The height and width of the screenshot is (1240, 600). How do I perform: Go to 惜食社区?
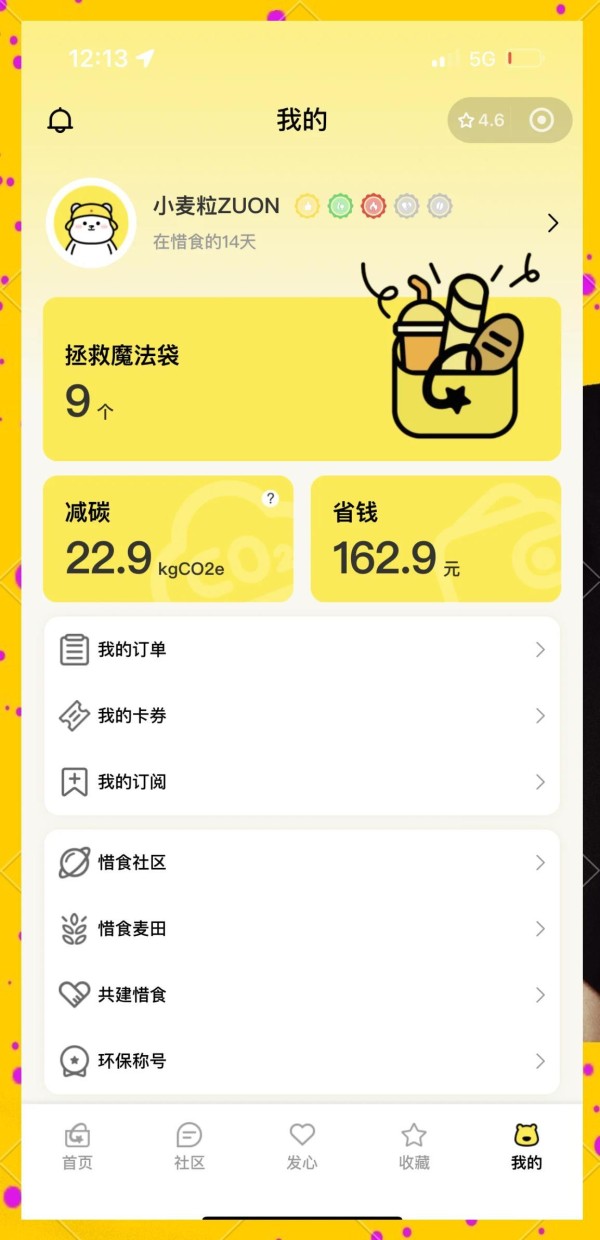tap(301, 863)
